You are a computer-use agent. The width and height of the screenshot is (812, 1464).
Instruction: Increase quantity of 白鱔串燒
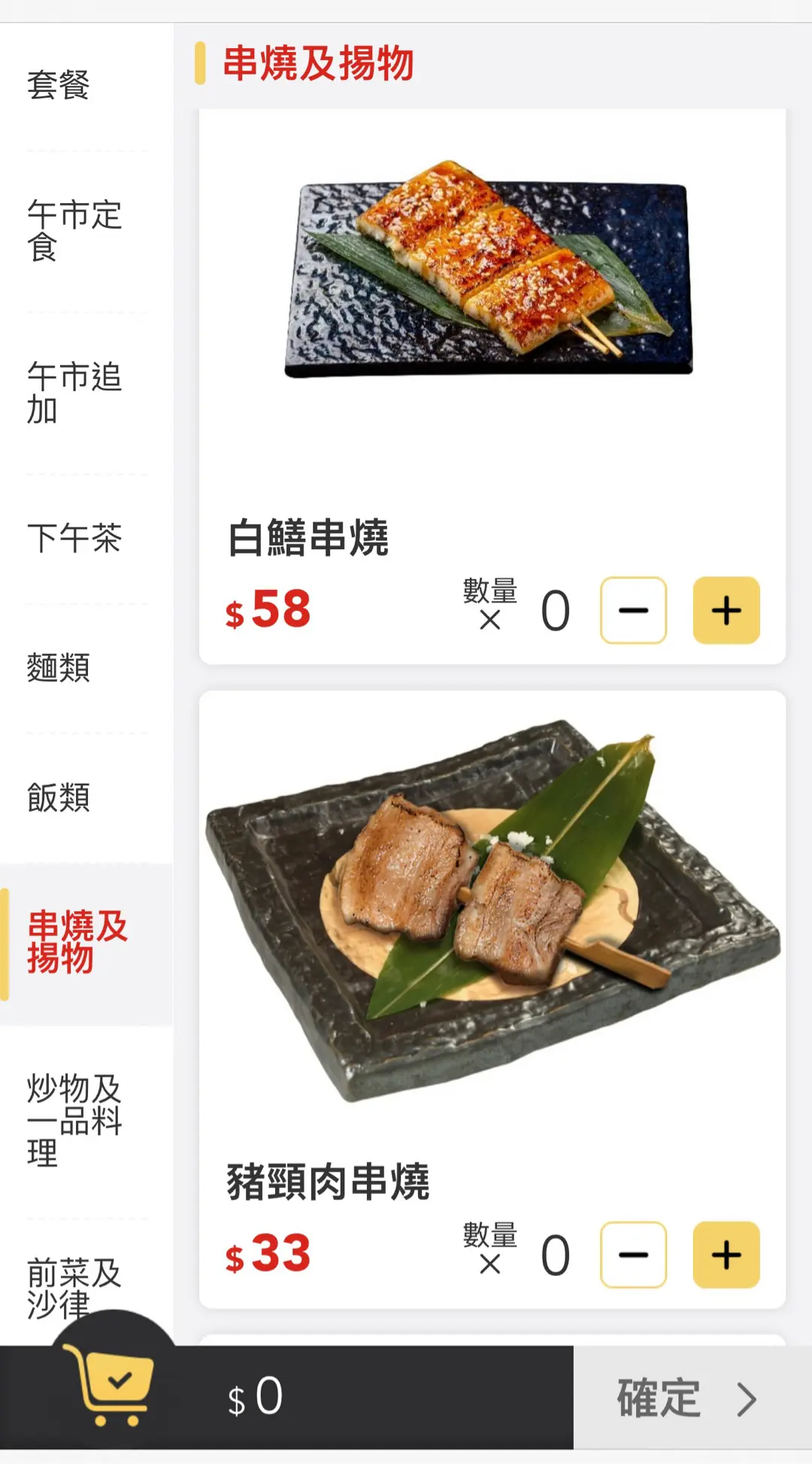726,610
